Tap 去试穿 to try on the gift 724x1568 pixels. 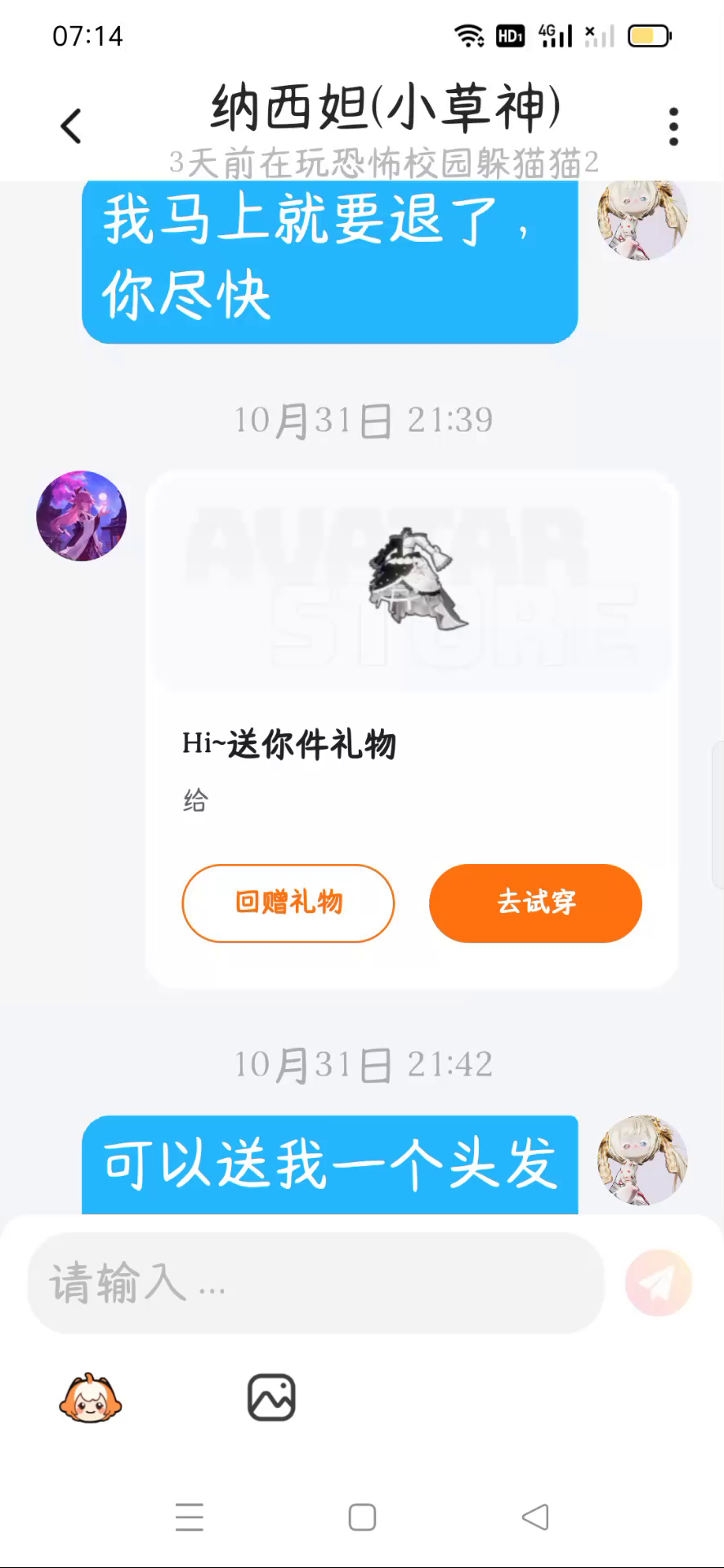tap(535, 903)
